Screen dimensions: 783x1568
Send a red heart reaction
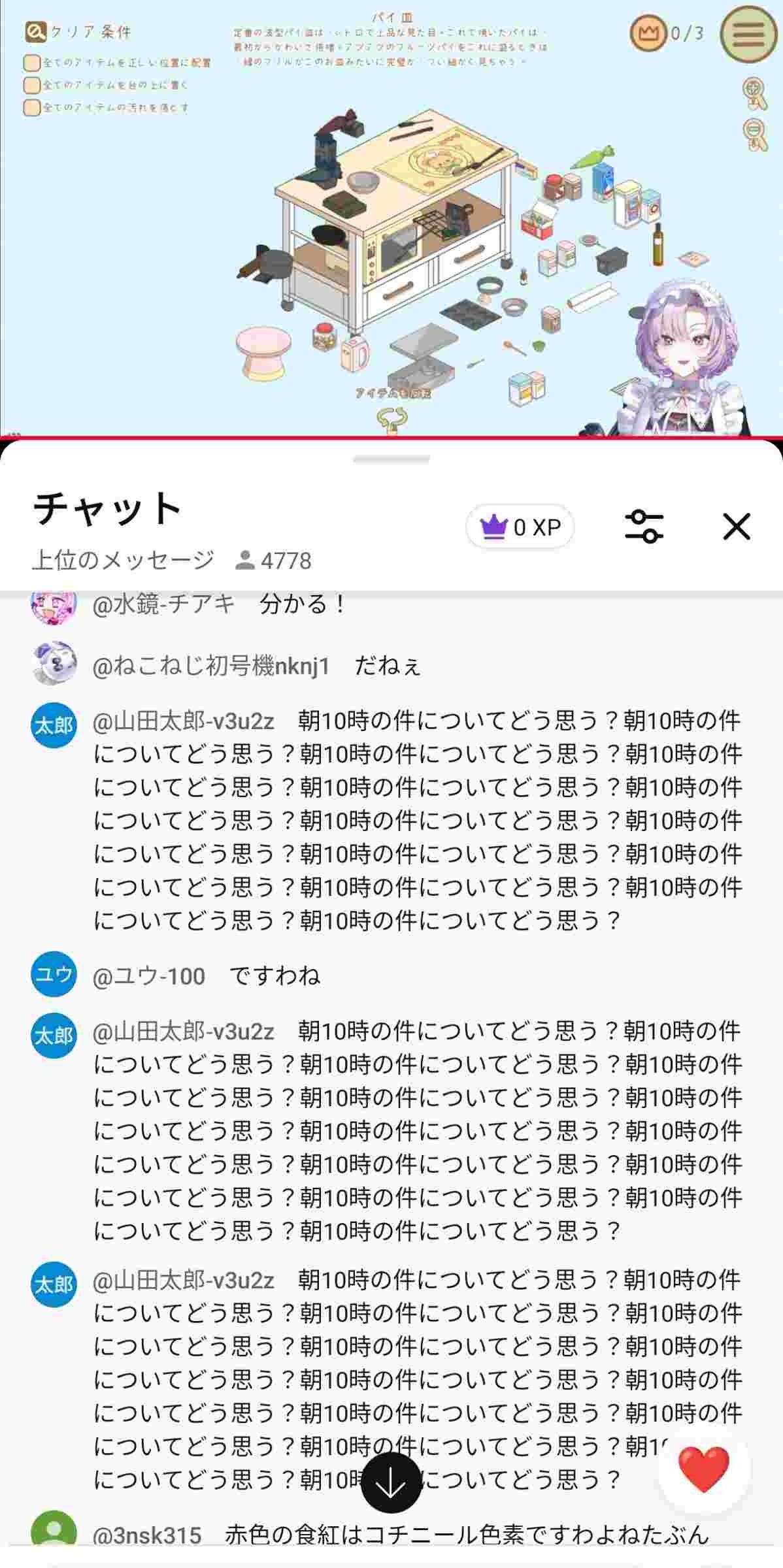tap(703, 1469)
